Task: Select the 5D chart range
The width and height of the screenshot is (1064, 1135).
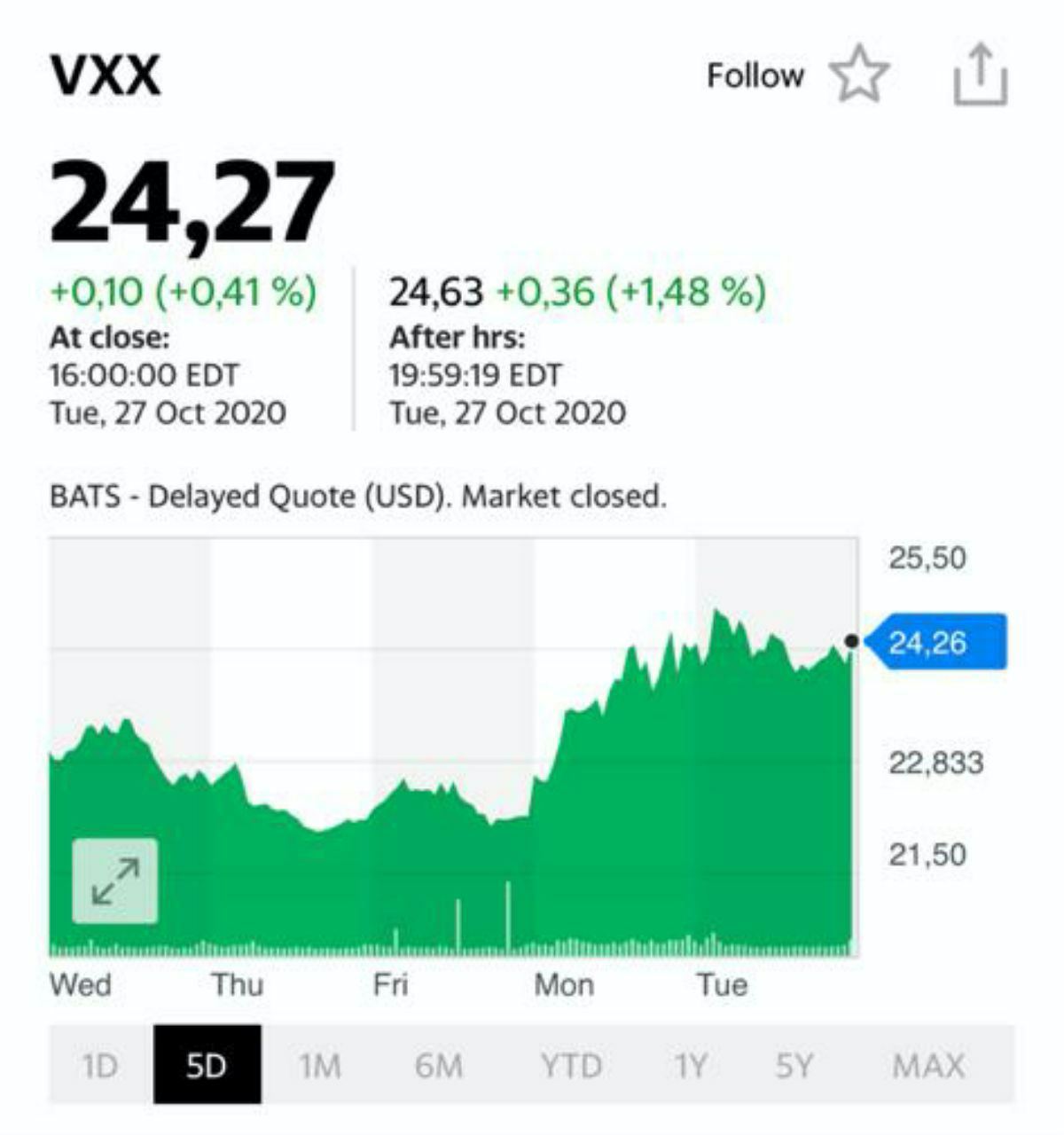Action: [x=207, y=1065]
